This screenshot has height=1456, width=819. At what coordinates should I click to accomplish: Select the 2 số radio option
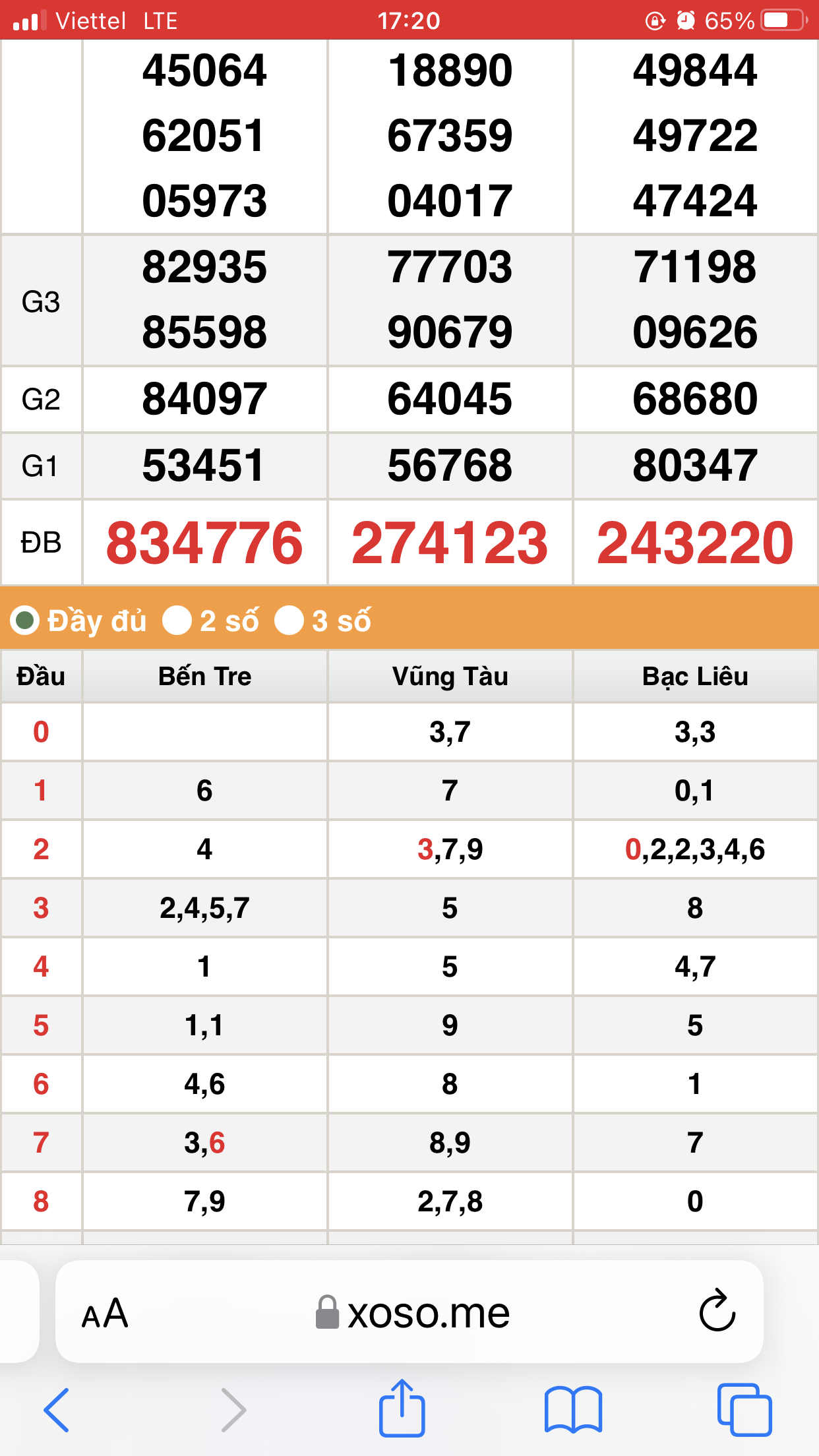[x=177, y=621]
